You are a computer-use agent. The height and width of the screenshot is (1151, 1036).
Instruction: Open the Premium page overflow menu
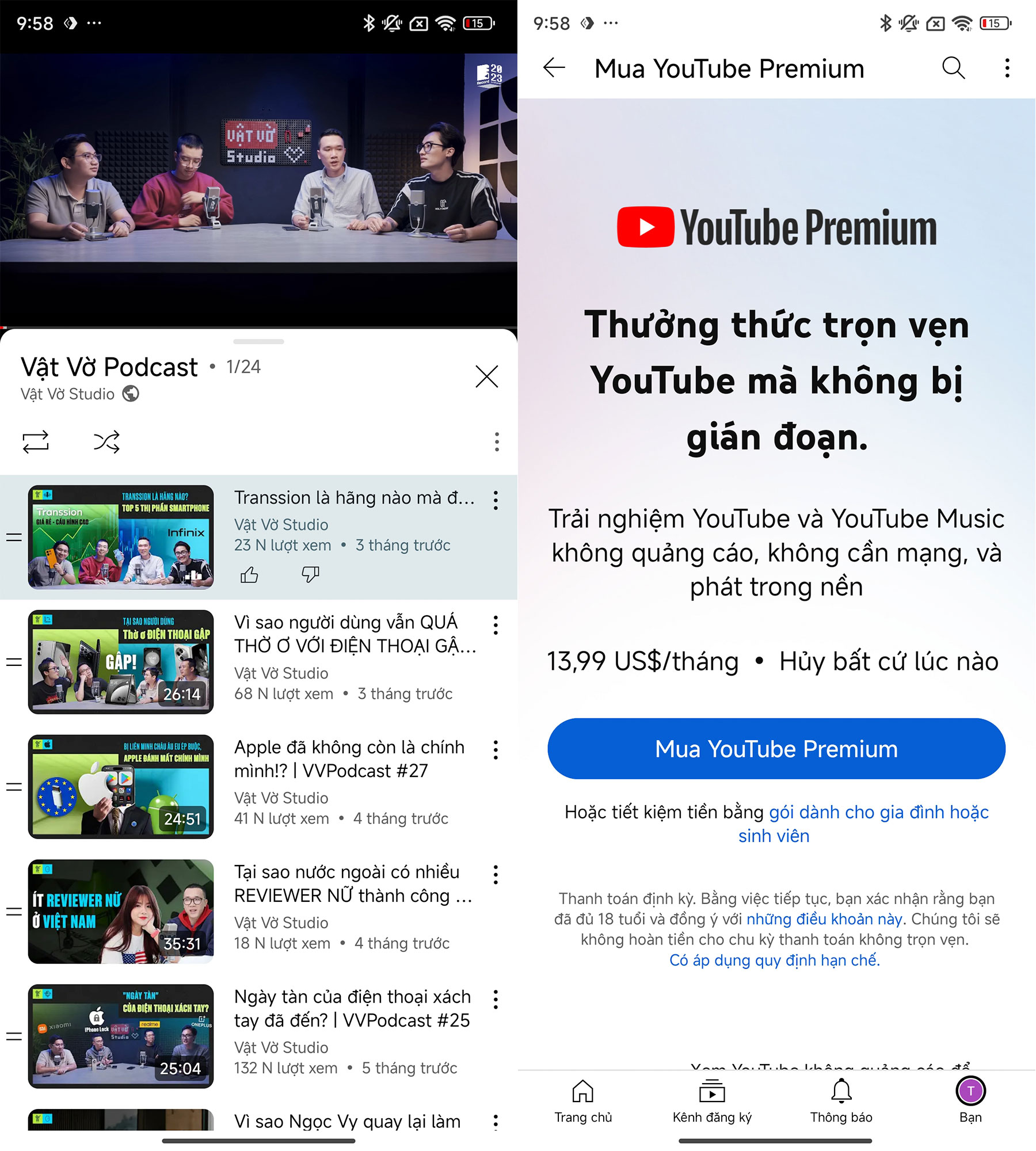(1007, 68)
